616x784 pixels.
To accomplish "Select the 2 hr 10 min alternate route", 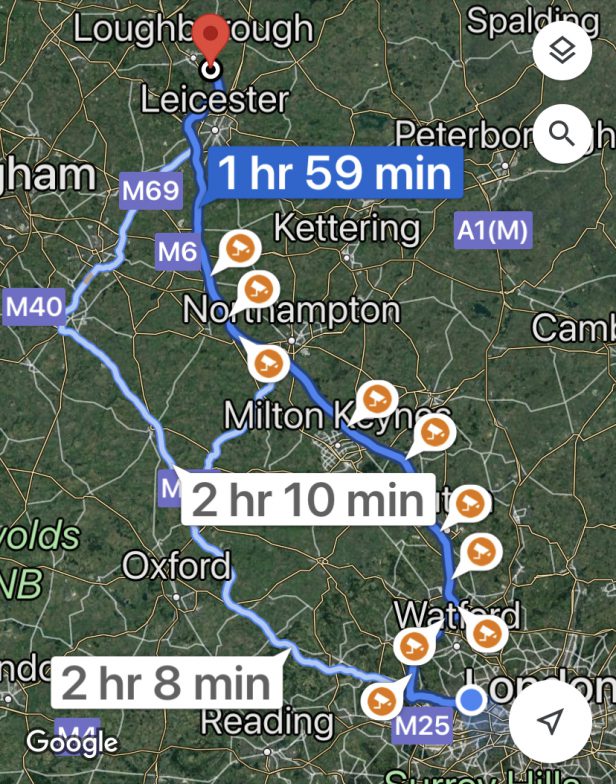I will [308, 499].
